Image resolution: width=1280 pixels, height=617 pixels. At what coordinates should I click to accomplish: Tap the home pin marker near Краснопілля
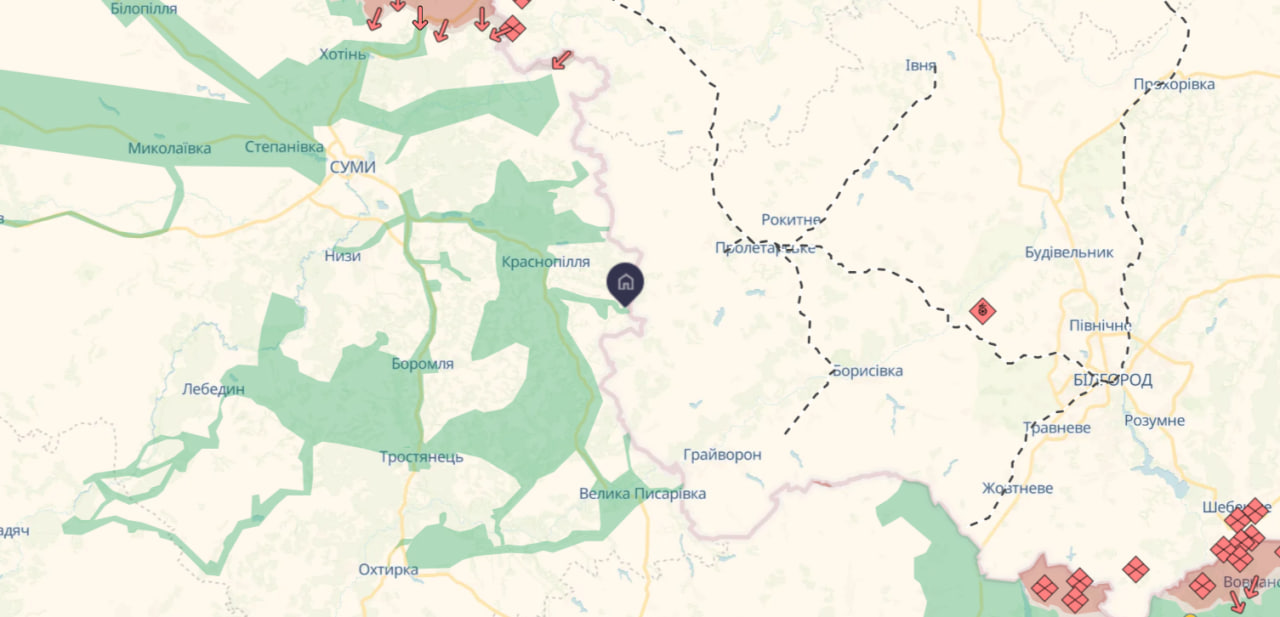pos(625,282)
